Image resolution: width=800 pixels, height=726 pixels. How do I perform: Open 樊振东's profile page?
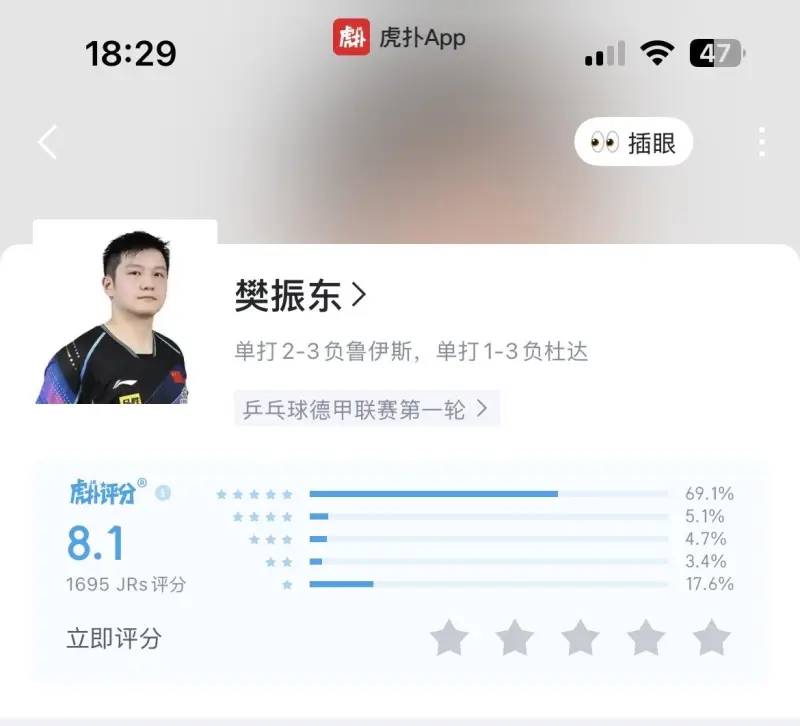pos(300,295)
